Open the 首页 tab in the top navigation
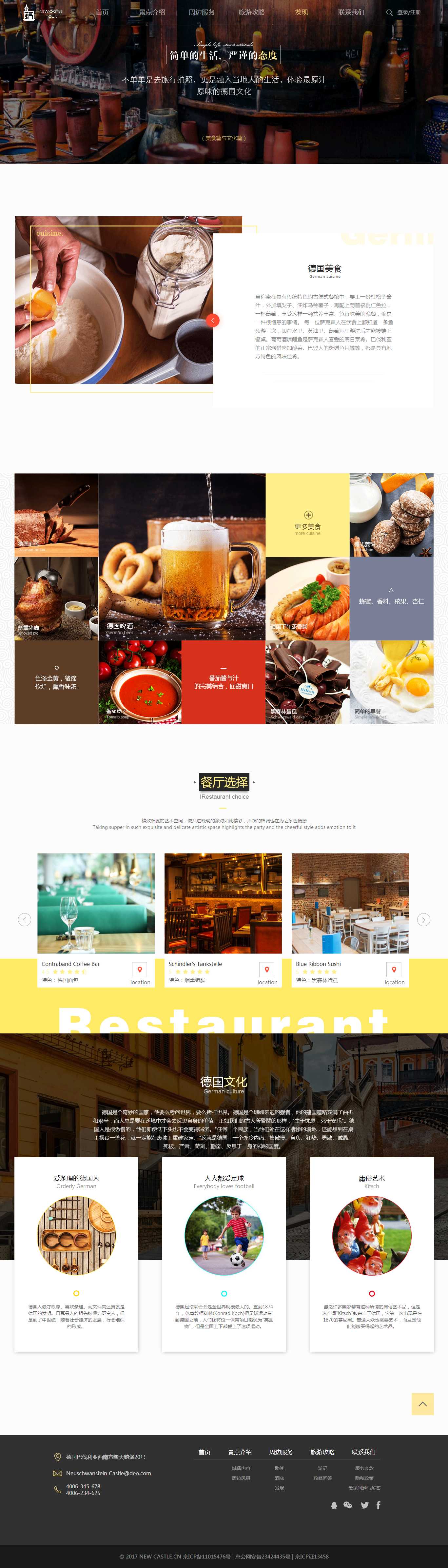The width and height of the screenshot is (448, 1568). [102, 12]
